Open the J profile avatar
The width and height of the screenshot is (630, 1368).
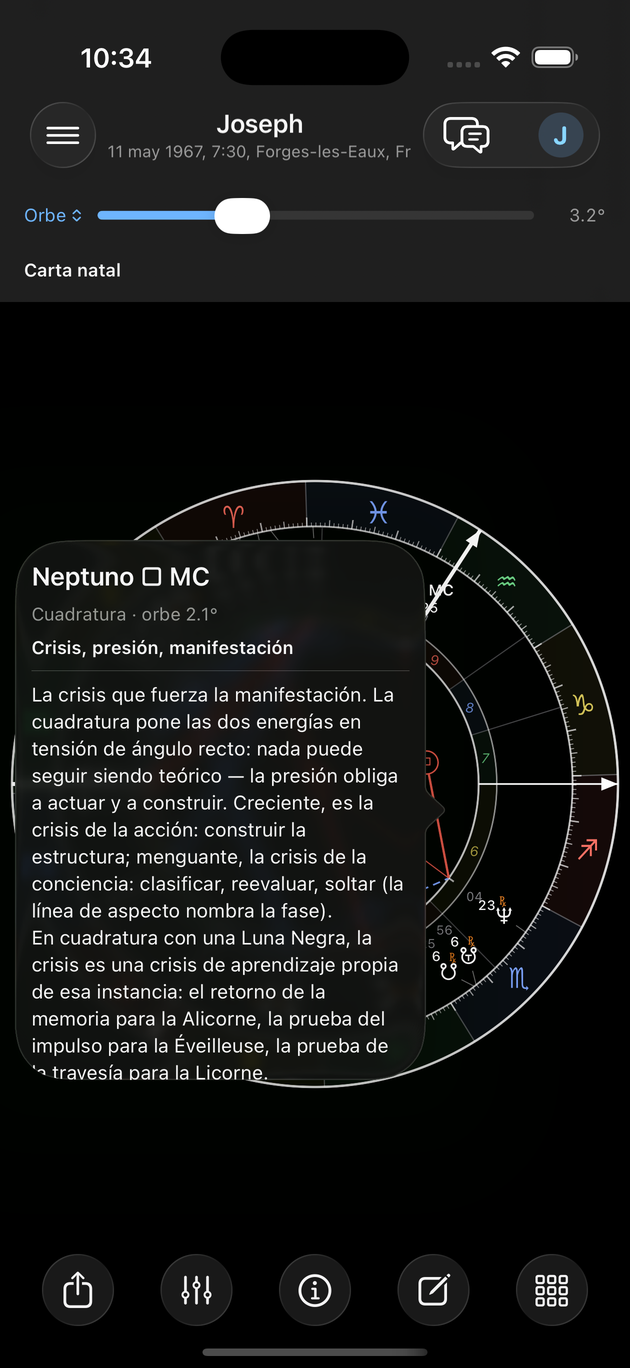coord(560,135)
